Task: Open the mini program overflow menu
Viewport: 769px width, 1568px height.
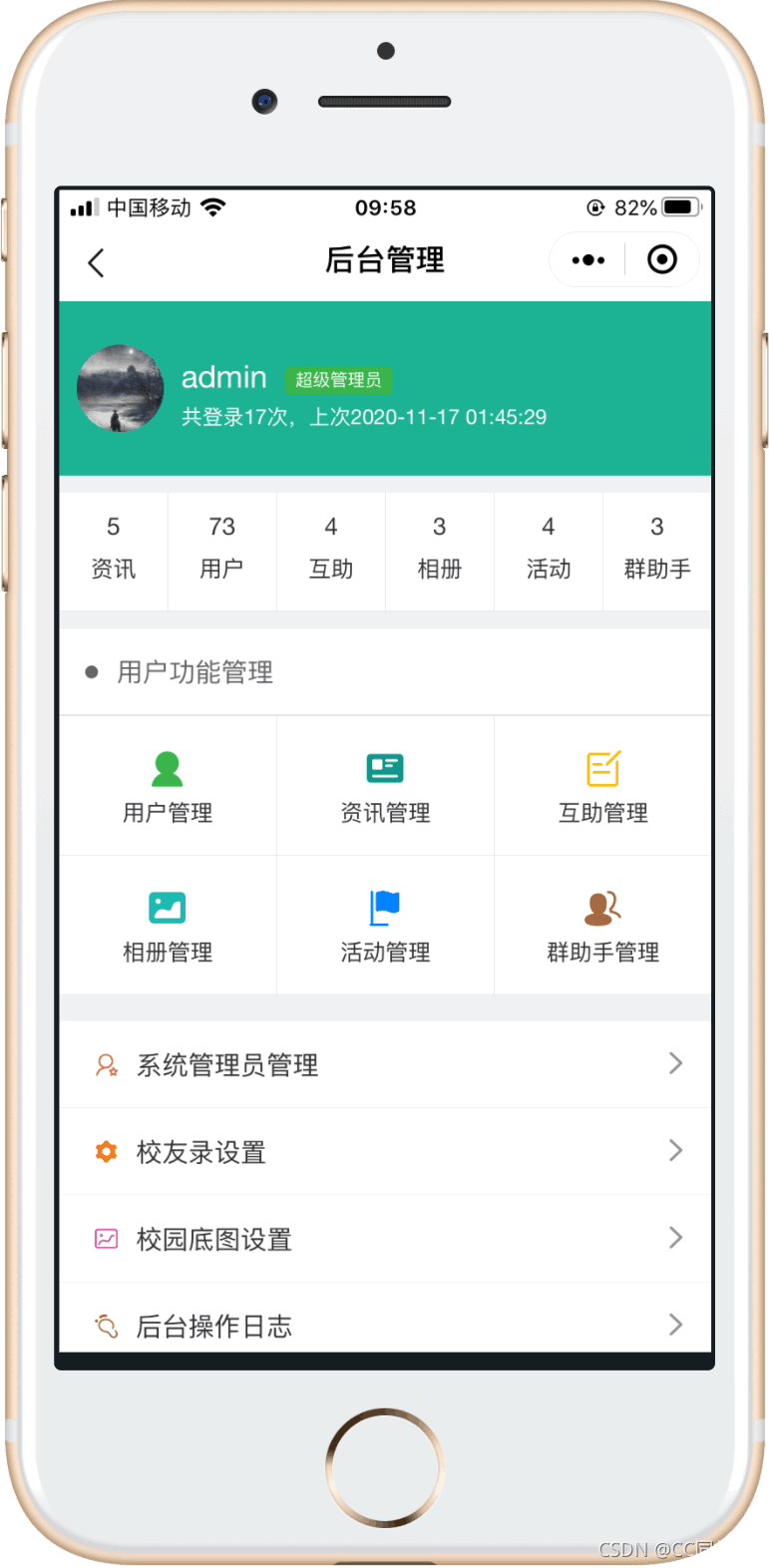Action: click(587, 260)
